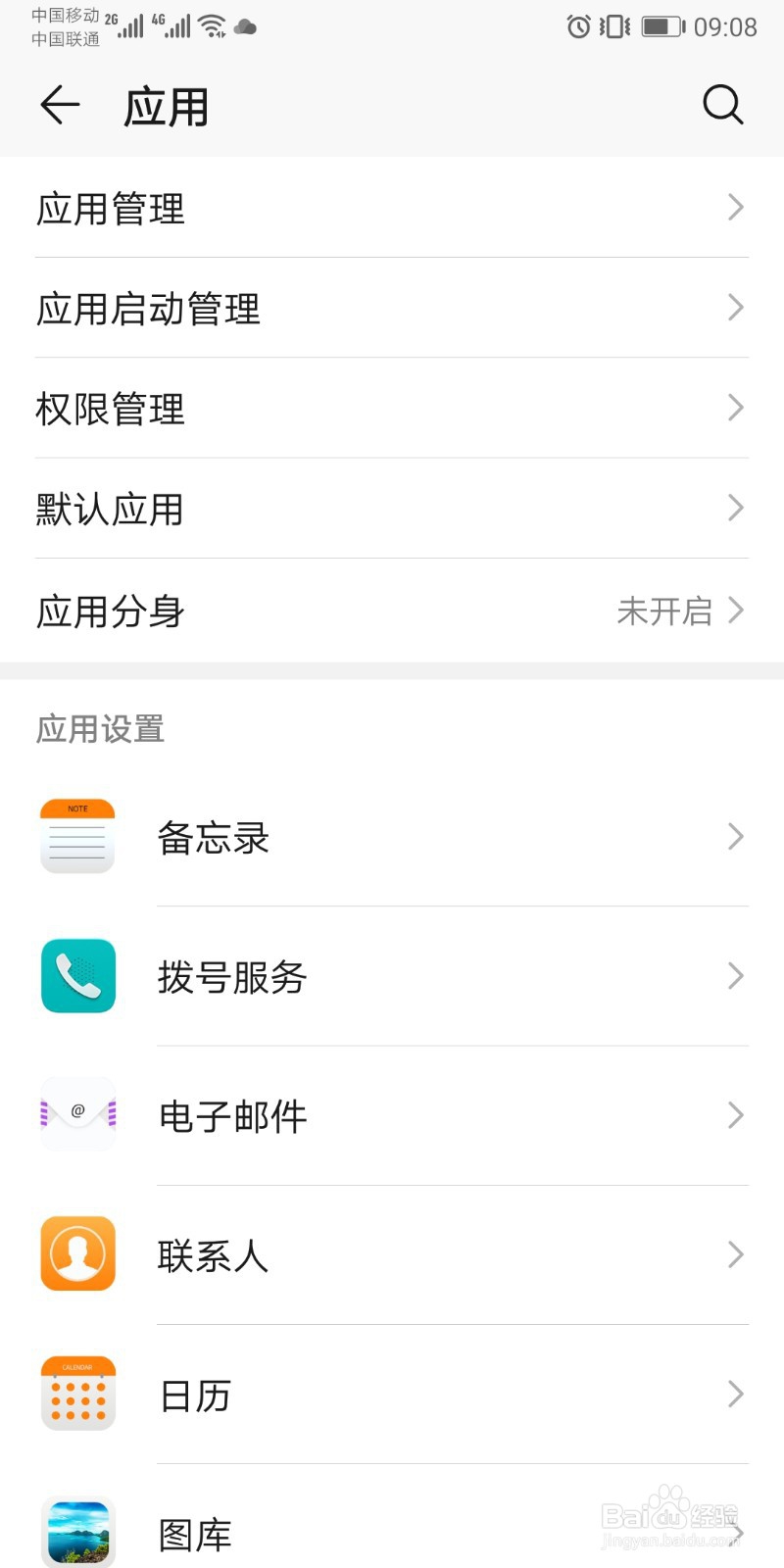This screenshot has height=1568, width=784.
Task: Expand the 应用管理 row chevron
Action: pyautogui.click(x=736, y=207)
